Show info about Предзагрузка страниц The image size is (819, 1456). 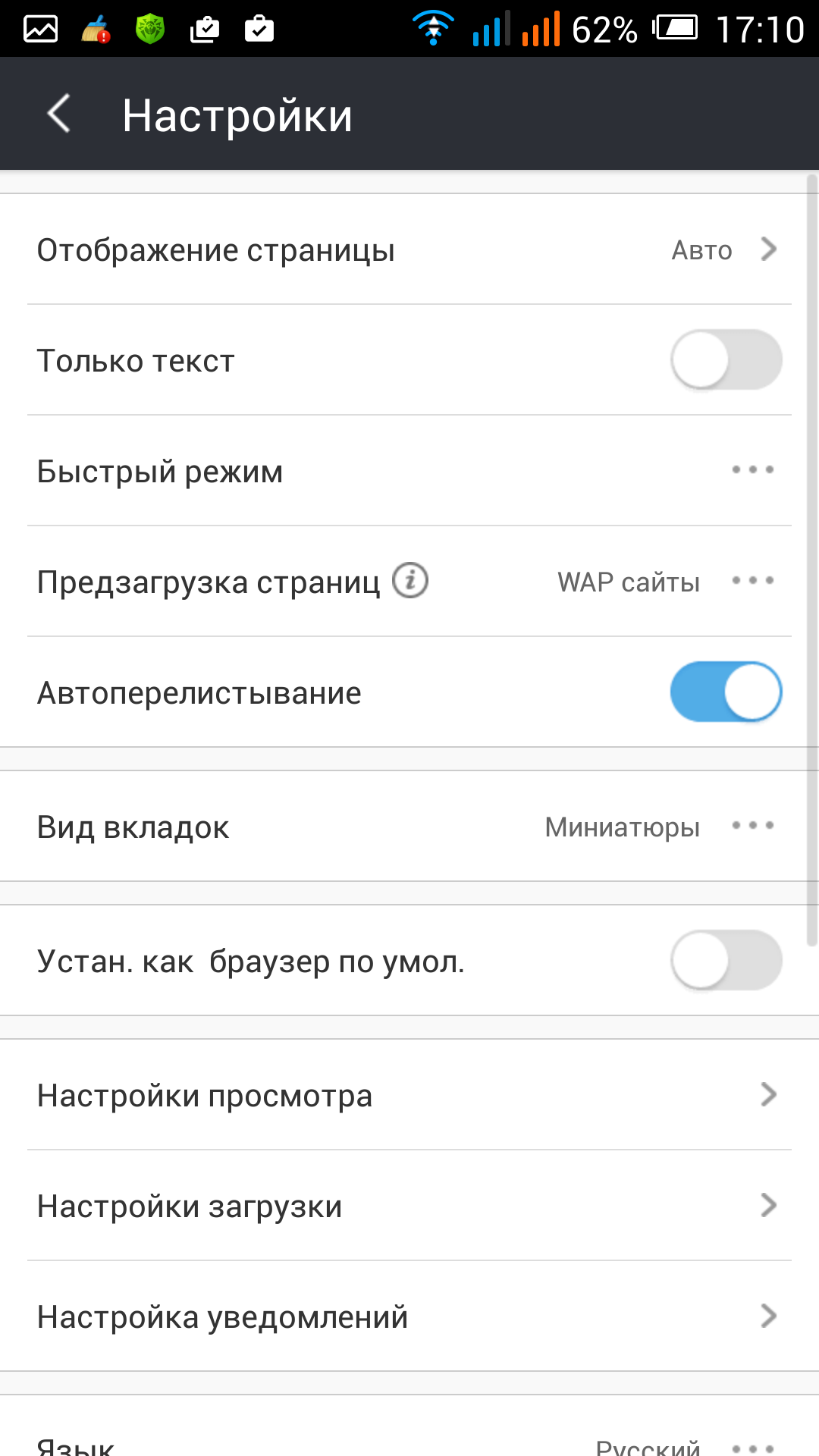(x=410, y=581)
